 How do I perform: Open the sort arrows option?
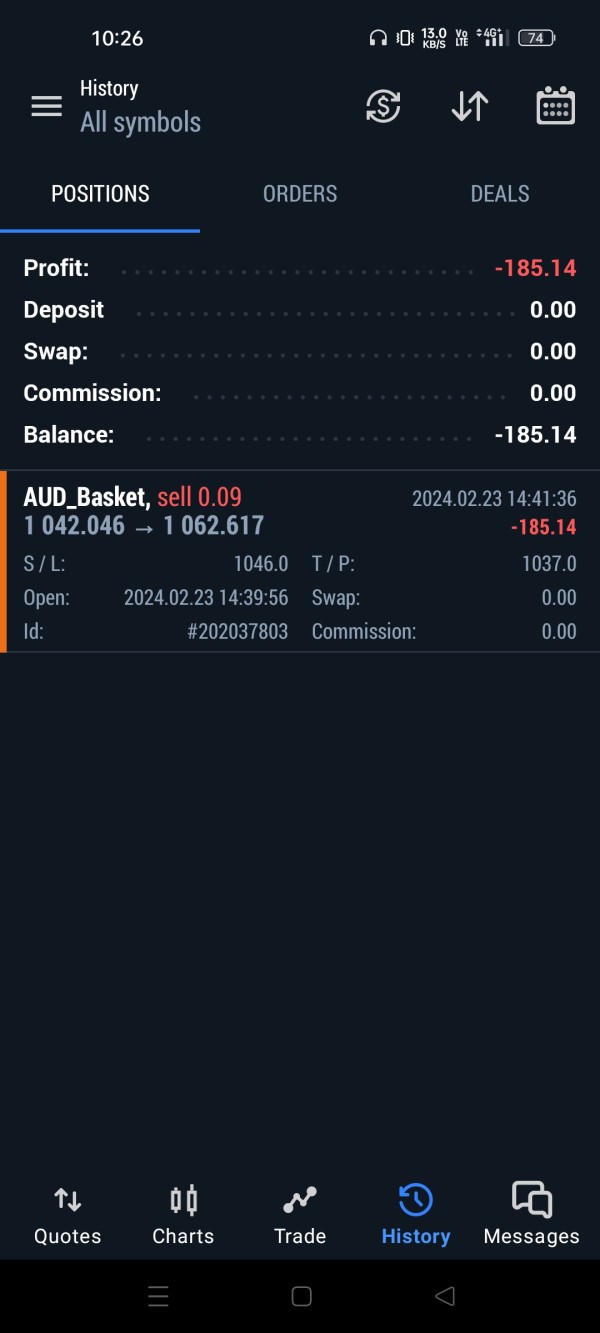pyautogui.click(x=469, y=106)
